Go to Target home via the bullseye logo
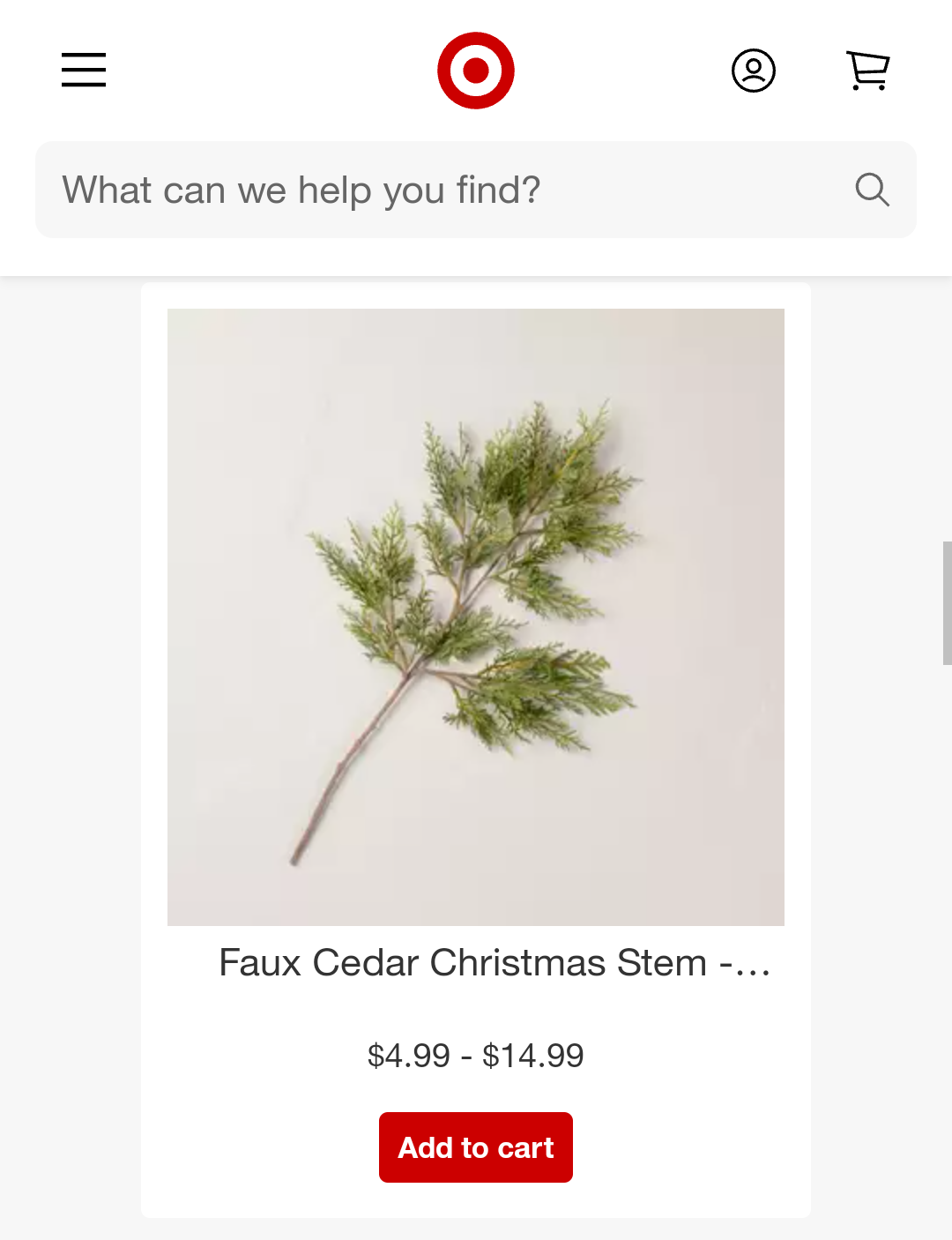 coord(476,71)
